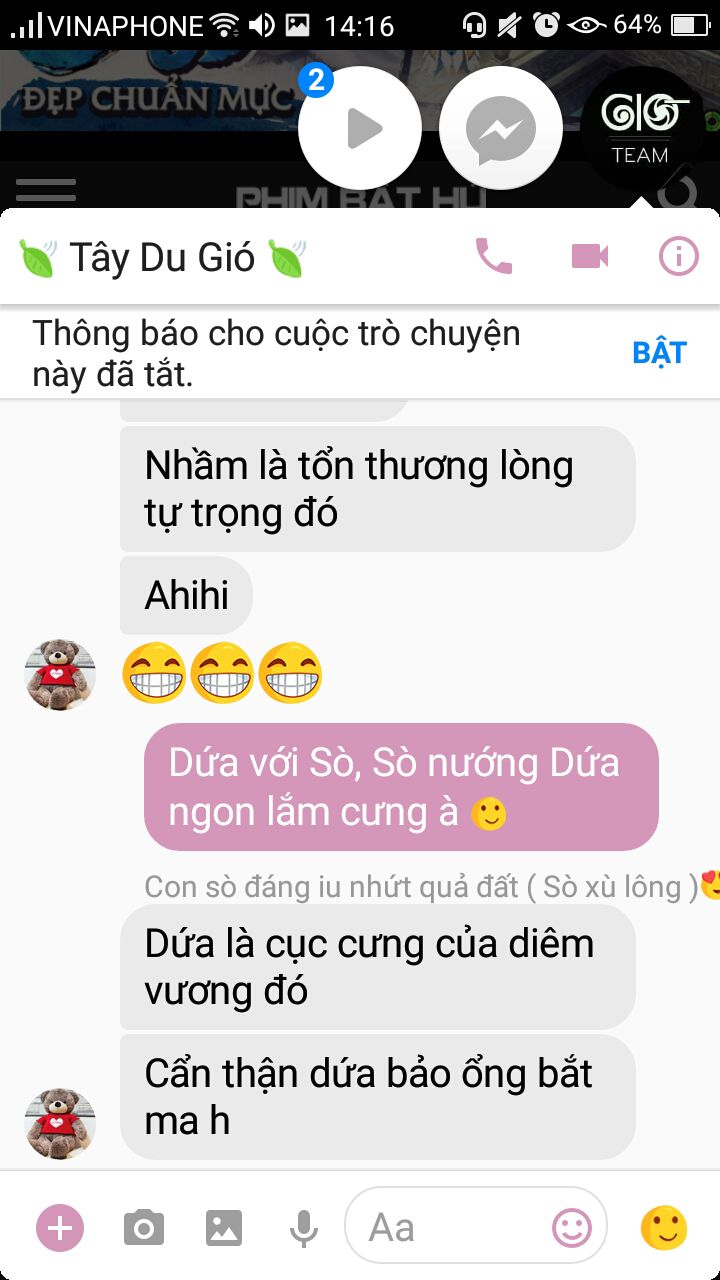Open the hamburger menu behind the chat

46,189
